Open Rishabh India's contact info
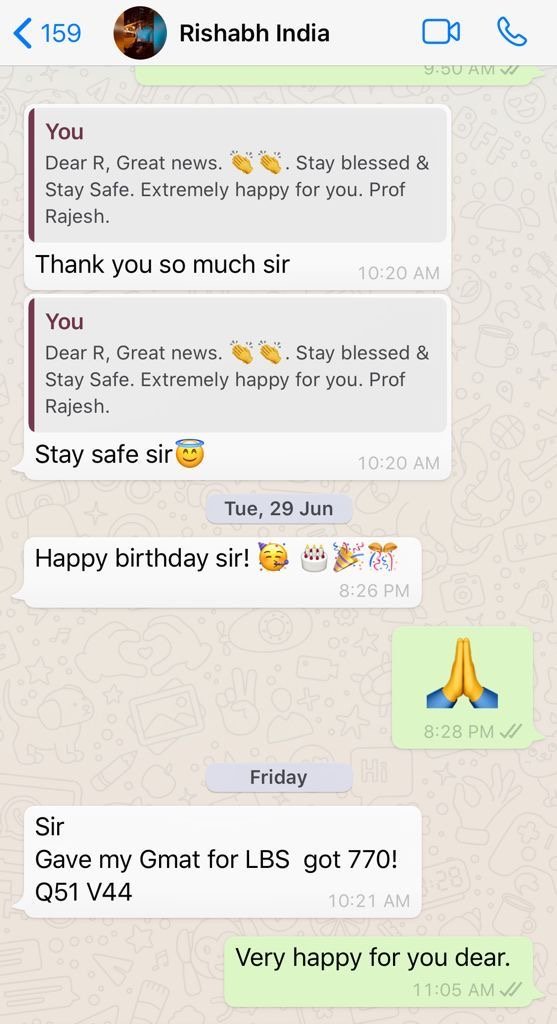The image size is (557, 1024). [254, 33]
